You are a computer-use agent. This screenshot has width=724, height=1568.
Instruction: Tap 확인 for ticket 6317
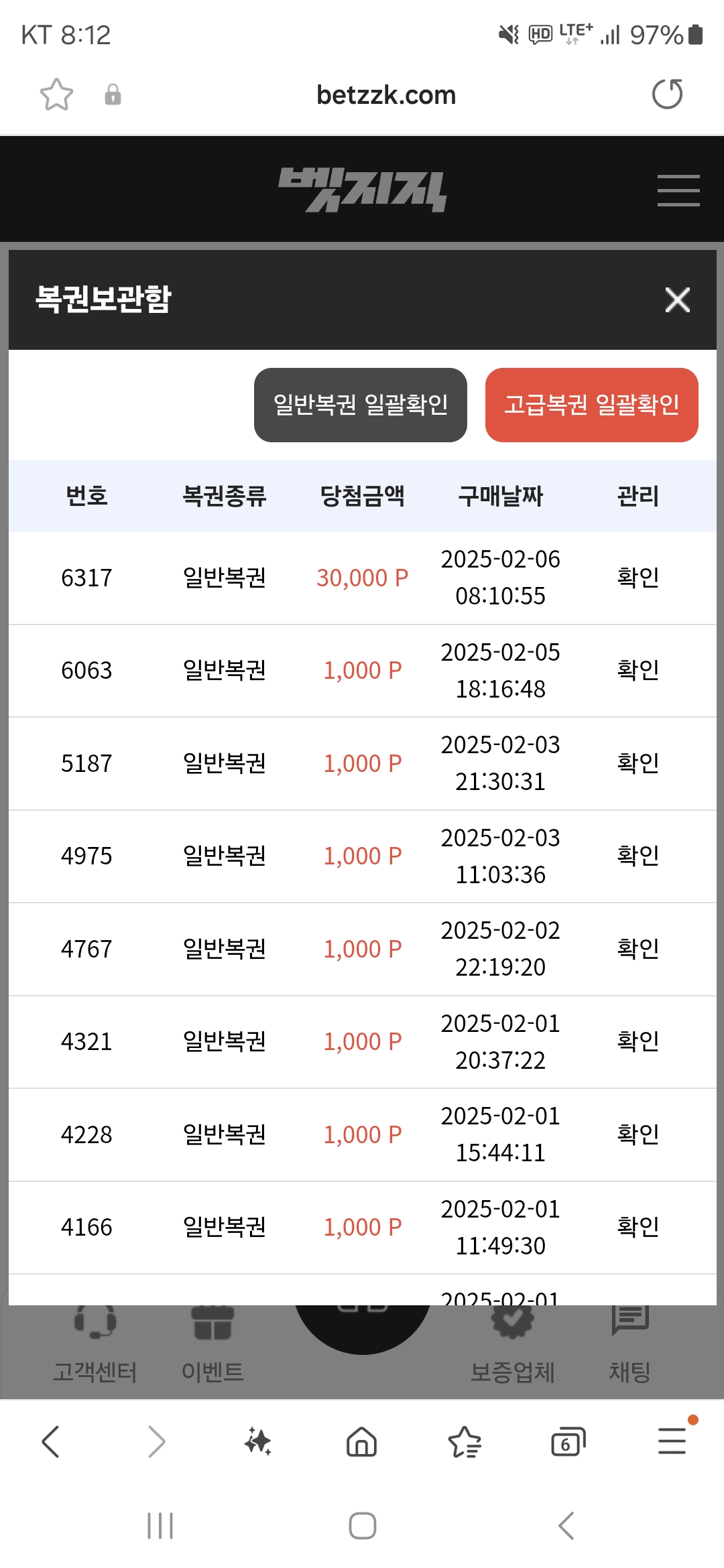click(x=638, y=578)
